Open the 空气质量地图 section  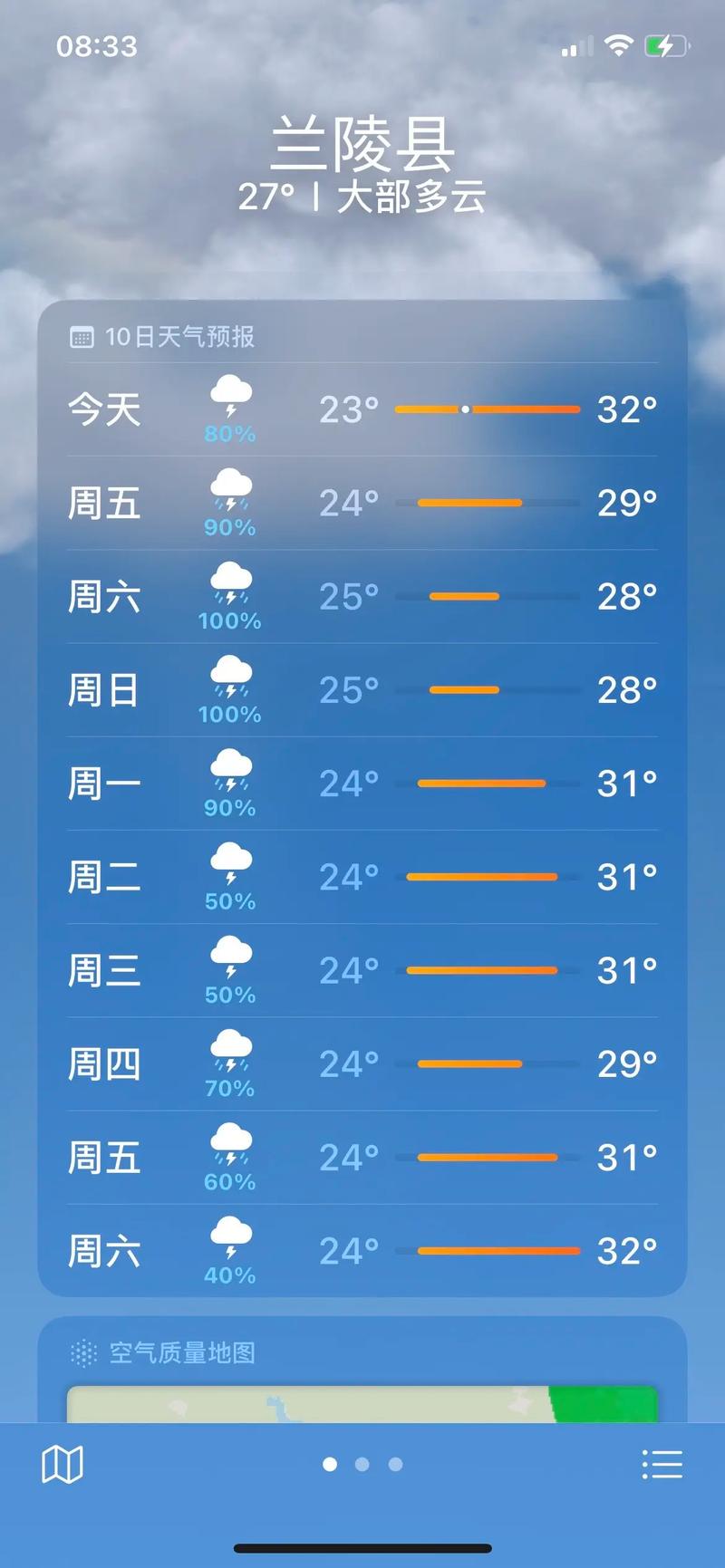point(181,1352)
